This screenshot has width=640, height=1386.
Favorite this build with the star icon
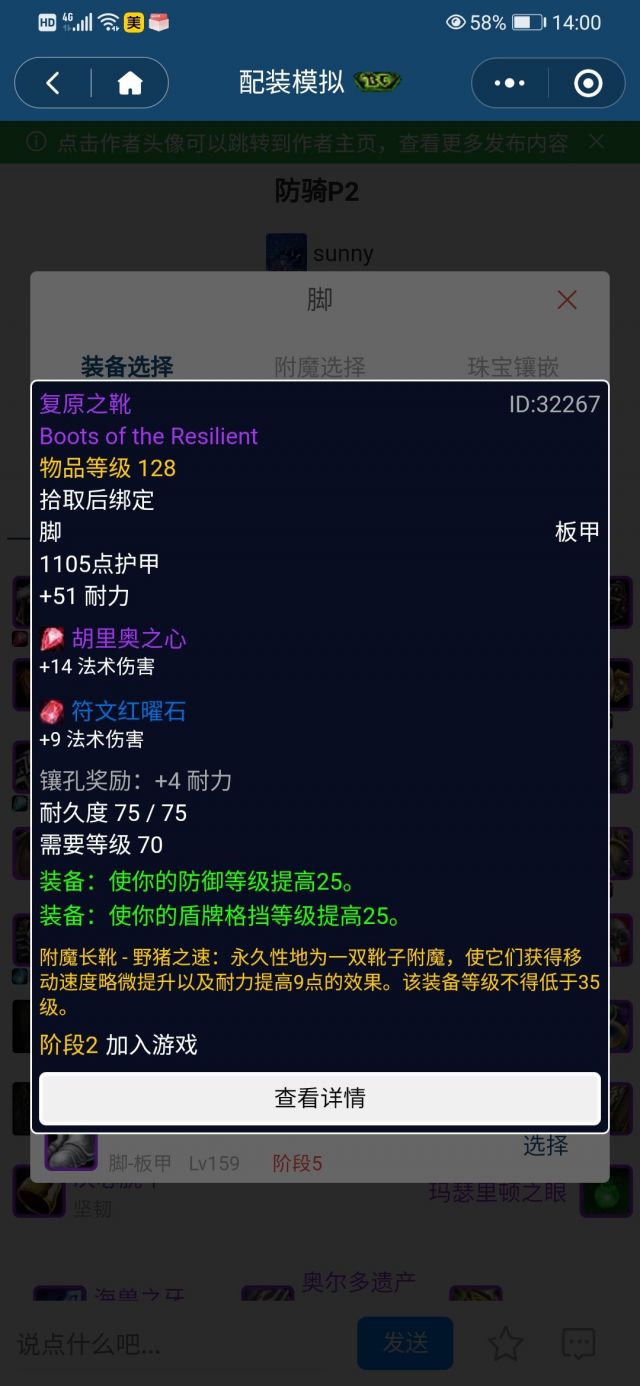click(506, 1343)
